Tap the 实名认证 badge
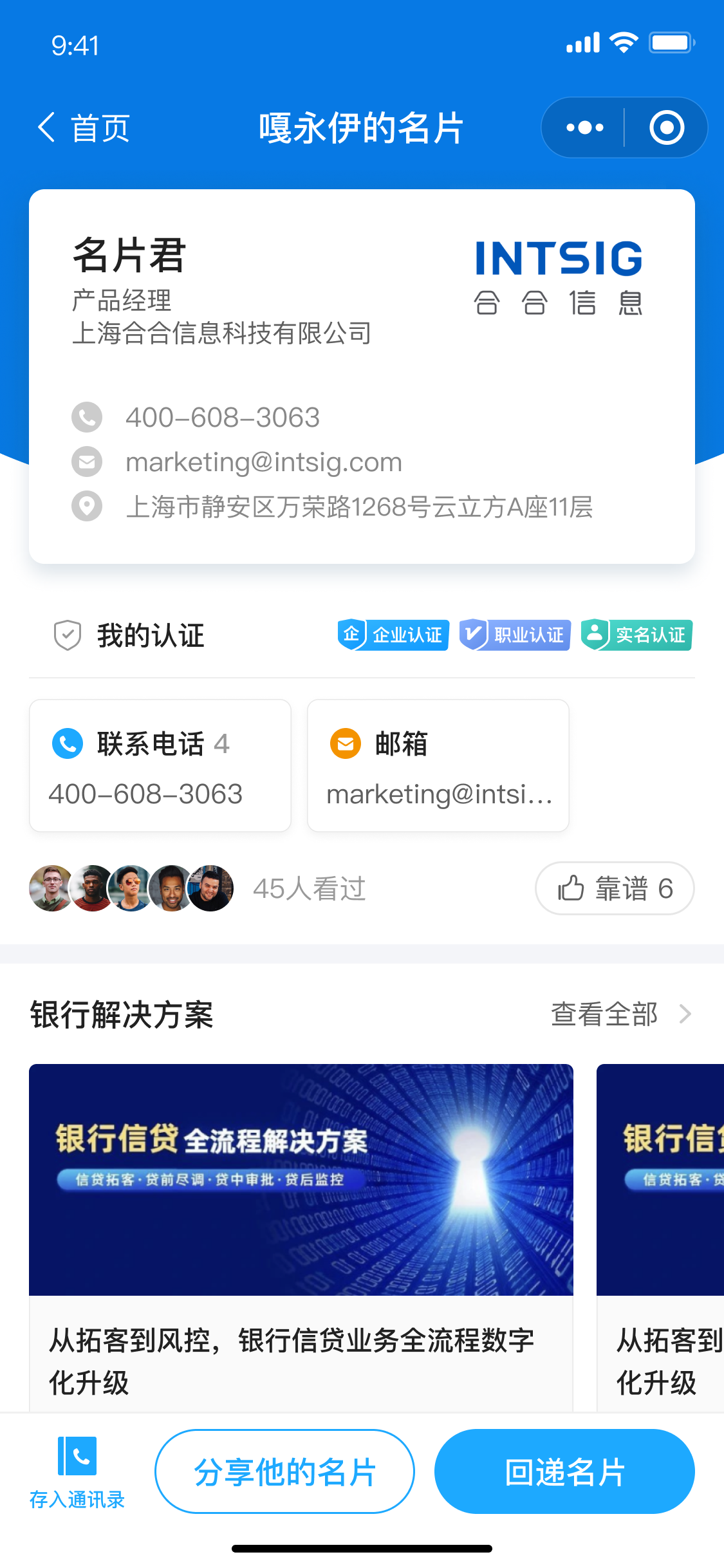This screenshot has height=1568, width=724. click(x=636, y=635)
